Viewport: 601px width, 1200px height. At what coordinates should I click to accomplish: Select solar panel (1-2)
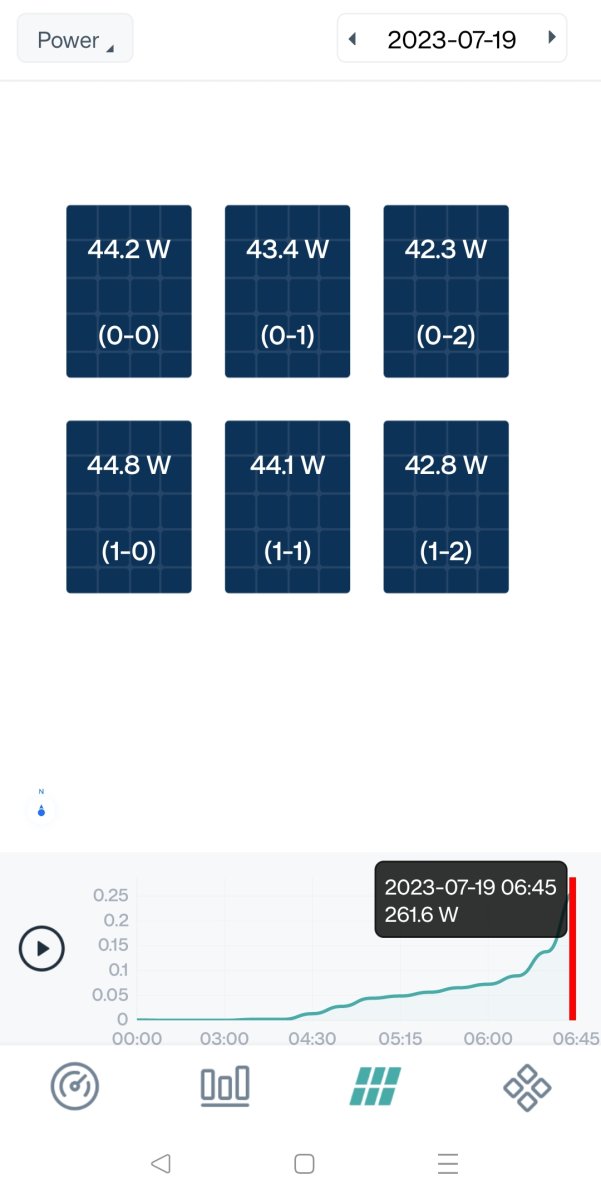pyautogui.click(x=446, y=507)
